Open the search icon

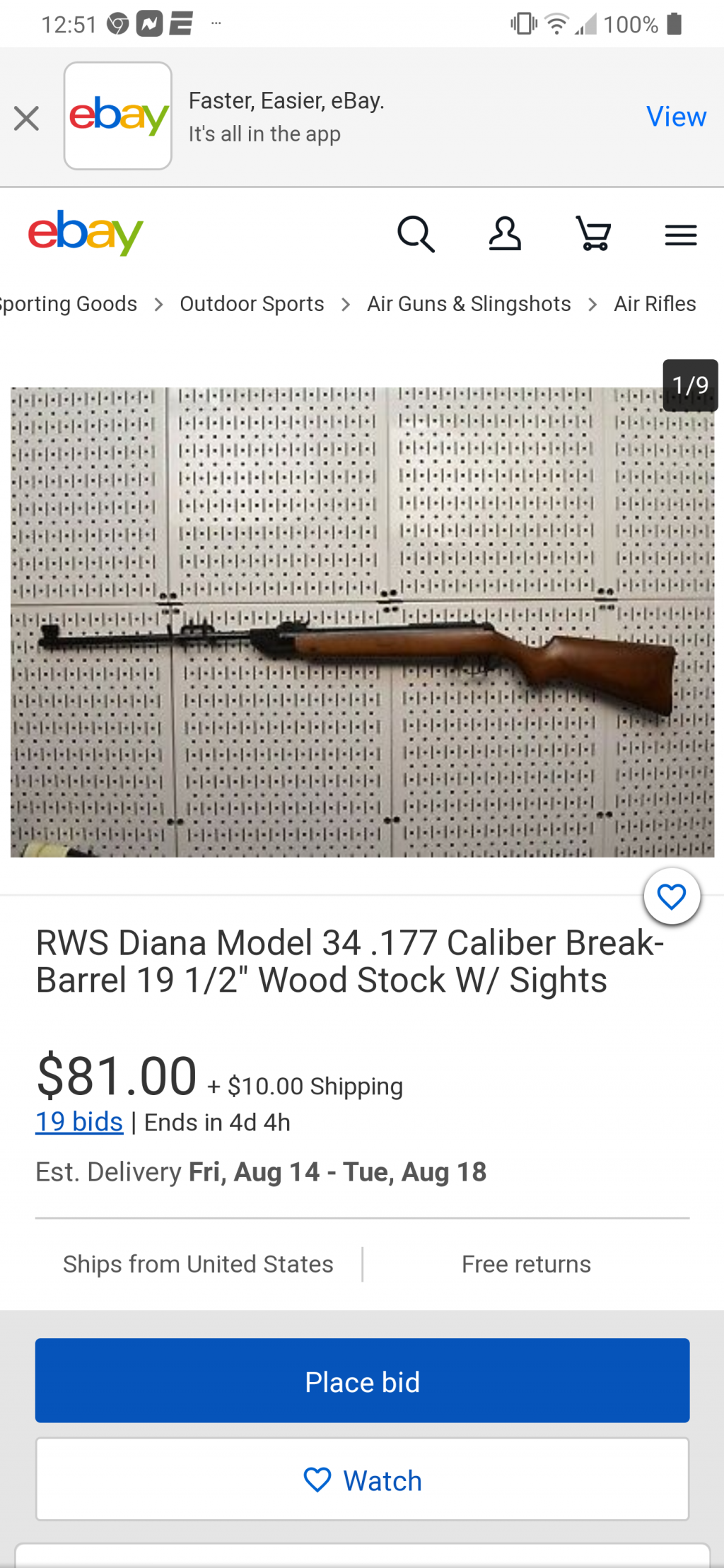(416, 234)
